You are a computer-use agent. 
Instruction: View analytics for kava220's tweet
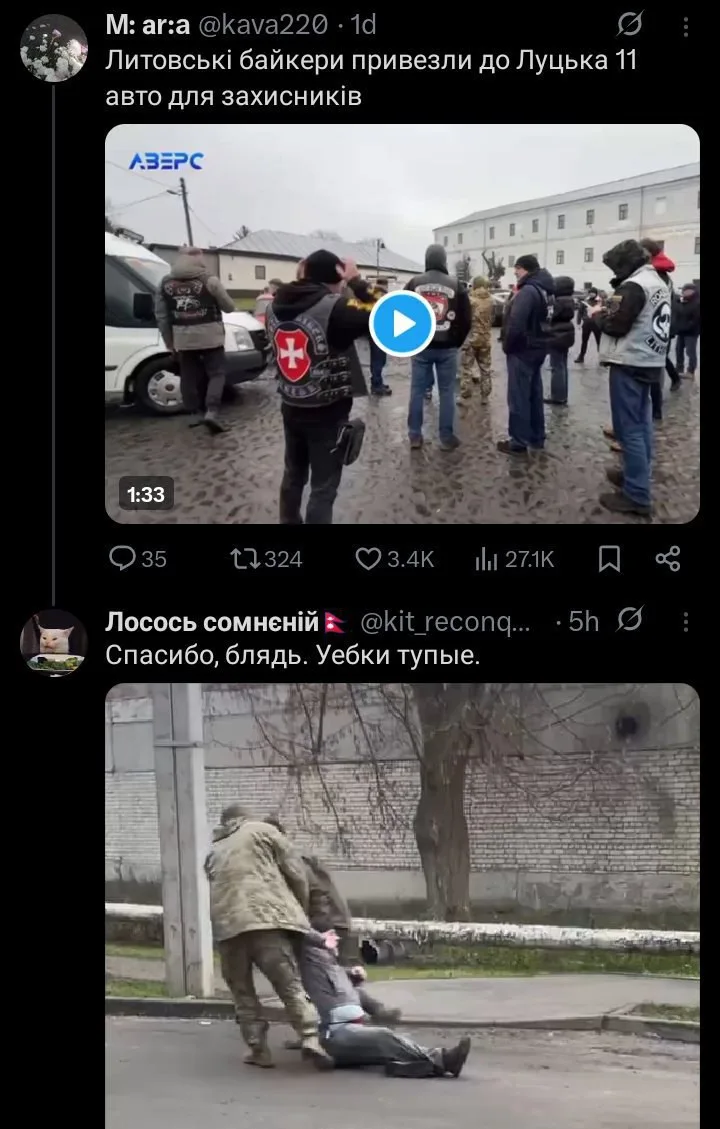point(487,559)
